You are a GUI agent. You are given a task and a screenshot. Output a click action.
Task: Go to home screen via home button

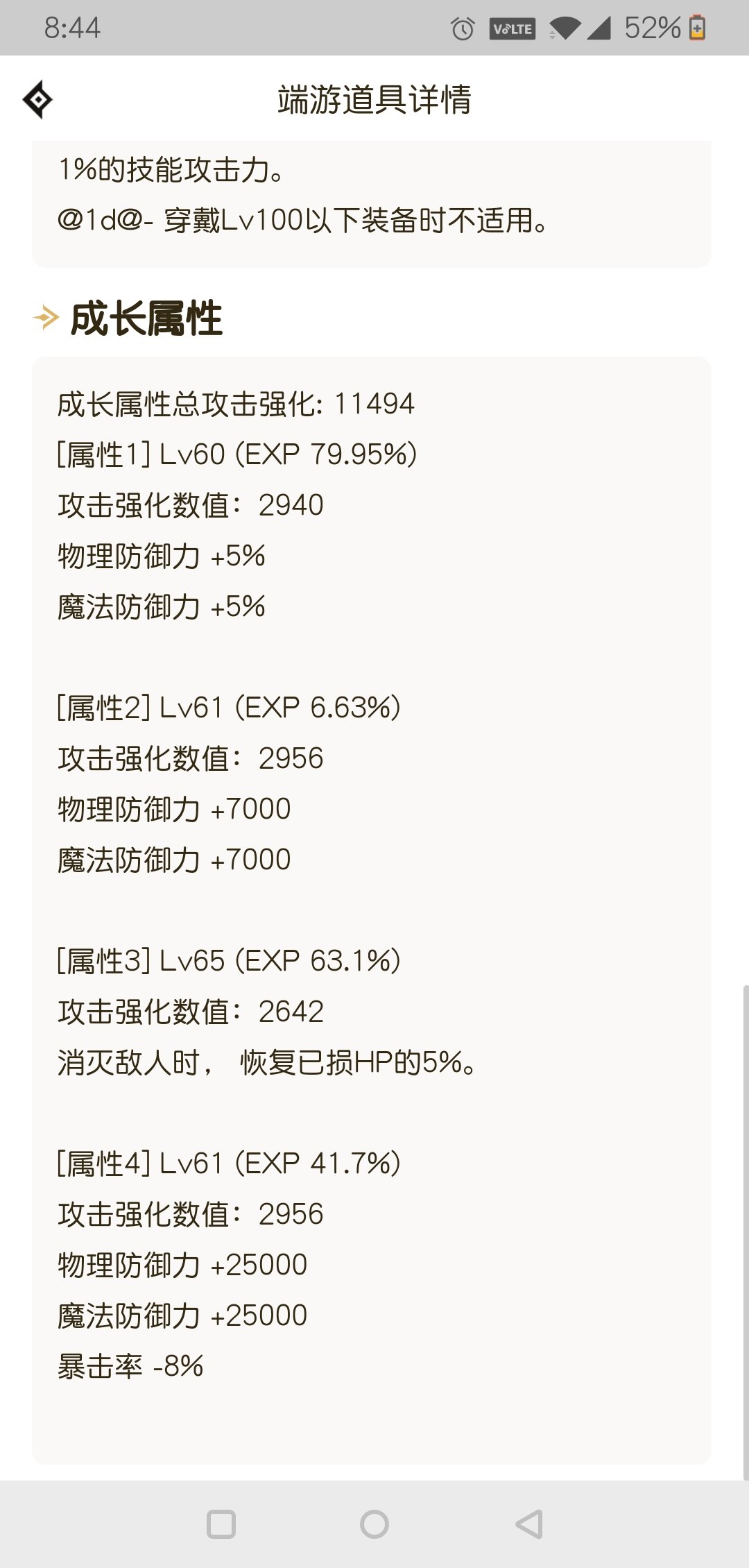374,1524
